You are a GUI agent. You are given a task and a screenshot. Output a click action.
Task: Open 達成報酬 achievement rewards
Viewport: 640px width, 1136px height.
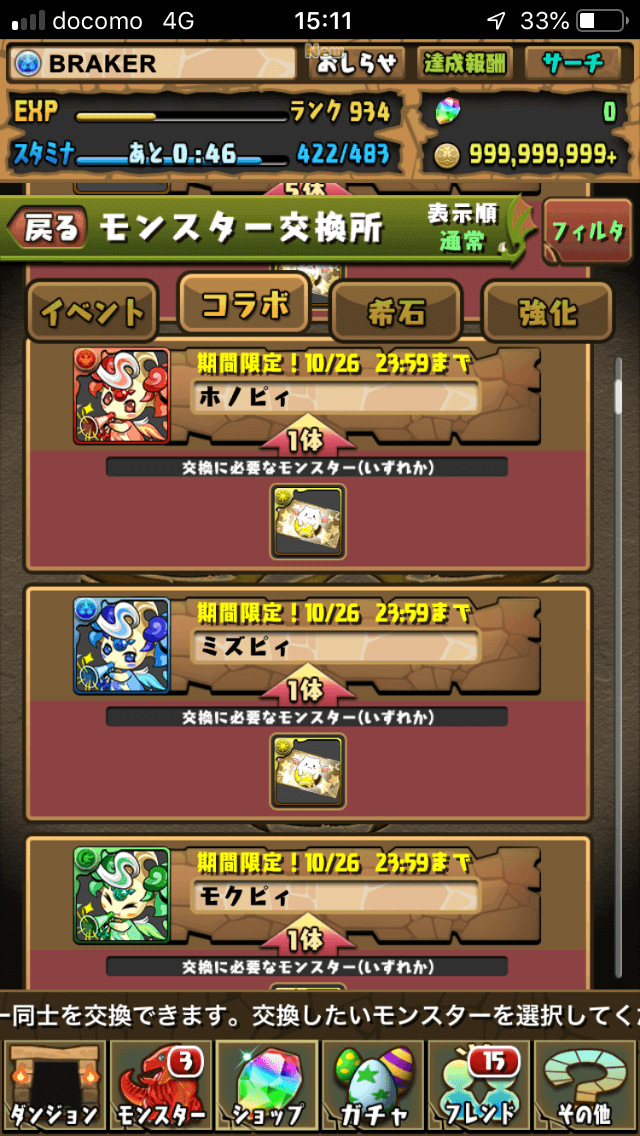[x=463, y=64]
